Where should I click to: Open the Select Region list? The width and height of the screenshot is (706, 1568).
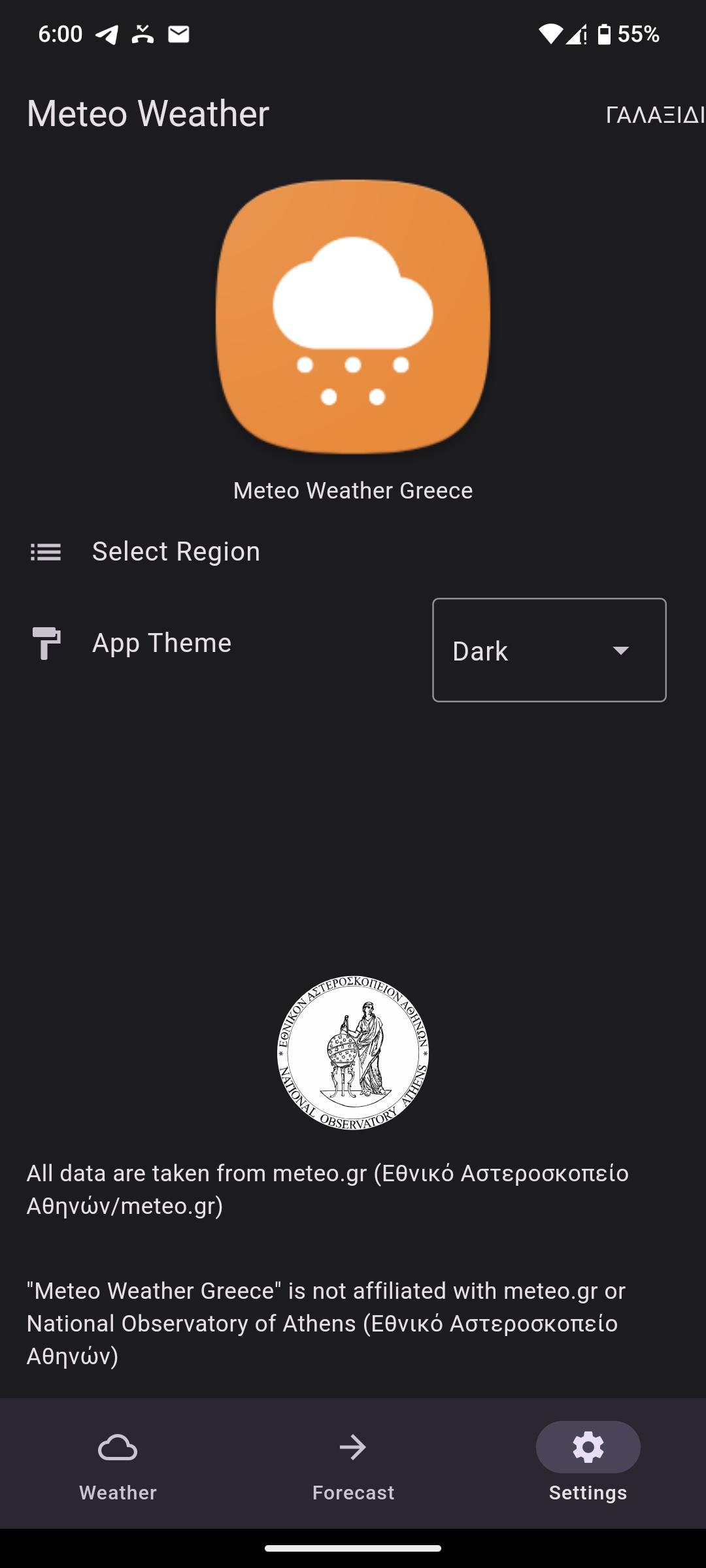pyautogui.click(x=175, y=552)
